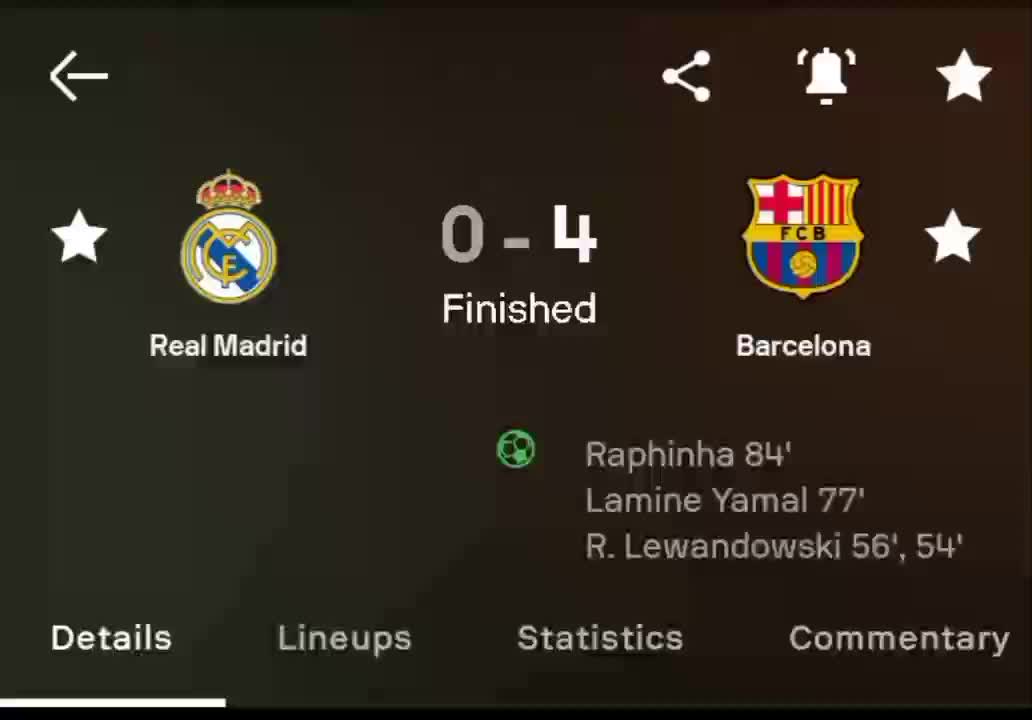Open the match notifications bell
The image size is (1032, 720).
pos(826,77)
